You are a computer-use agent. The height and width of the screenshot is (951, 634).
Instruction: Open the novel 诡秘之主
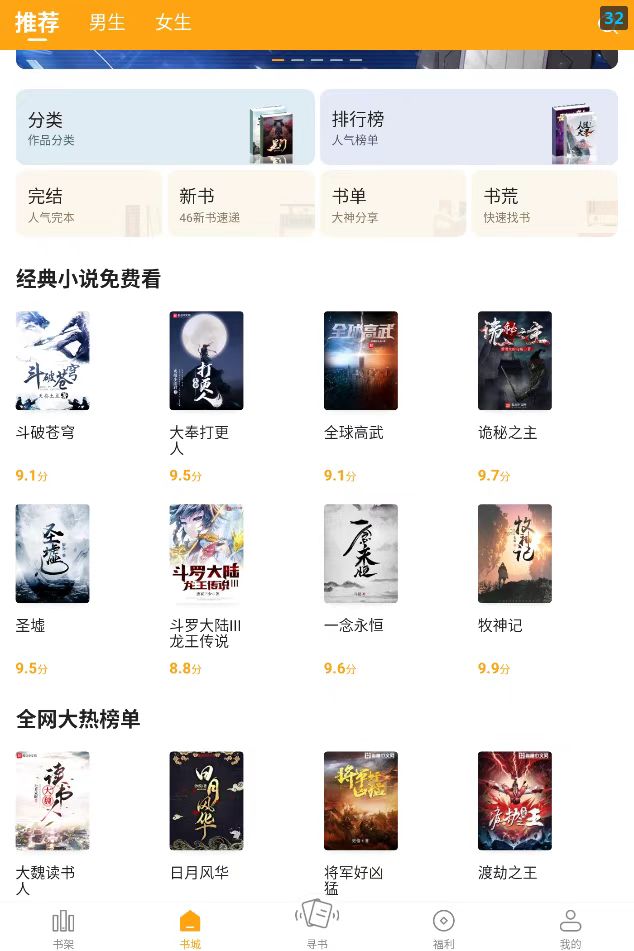coord(515,361)
